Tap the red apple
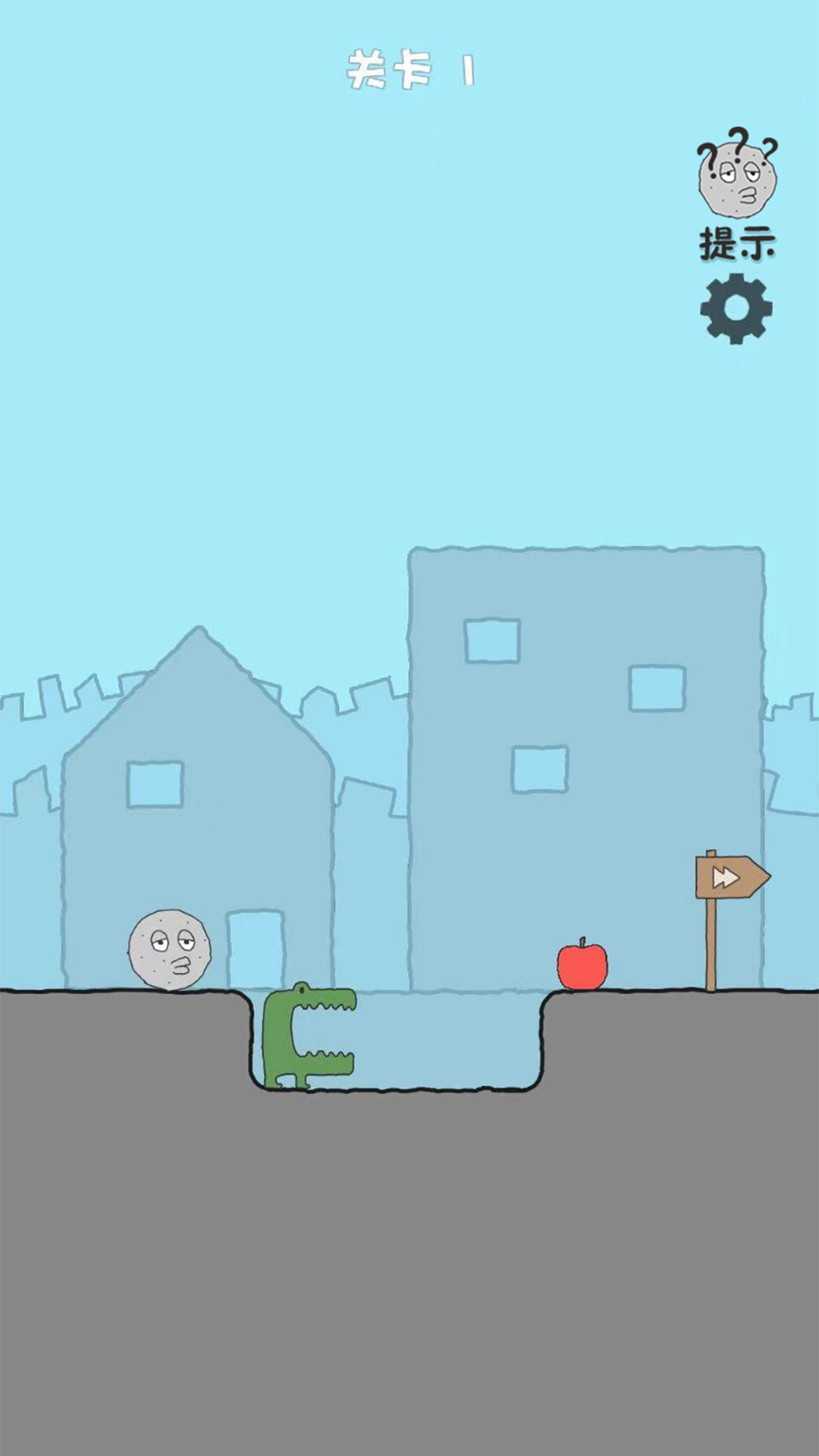This screenshot has width=819, height=1456. pos(582,965)
